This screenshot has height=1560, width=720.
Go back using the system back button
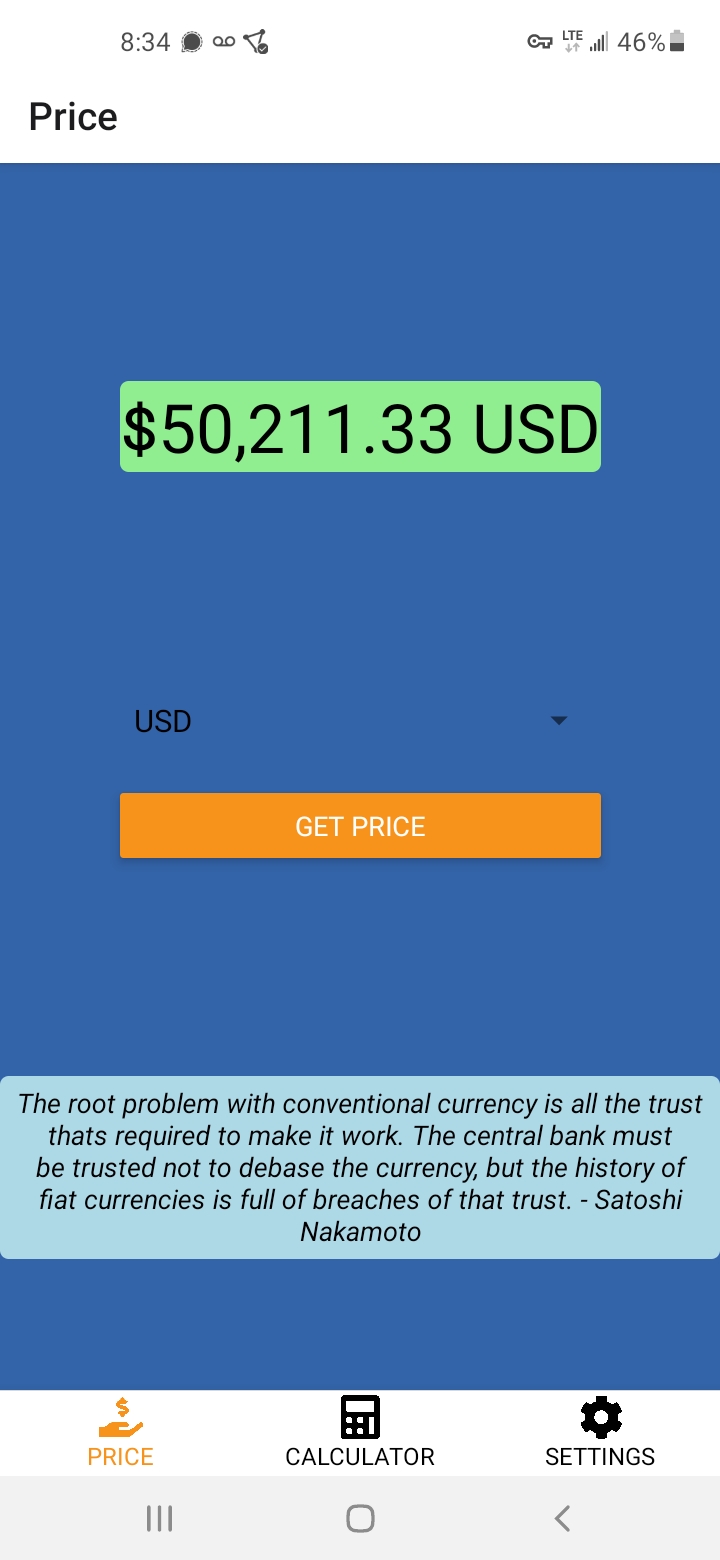point(562,1518)
